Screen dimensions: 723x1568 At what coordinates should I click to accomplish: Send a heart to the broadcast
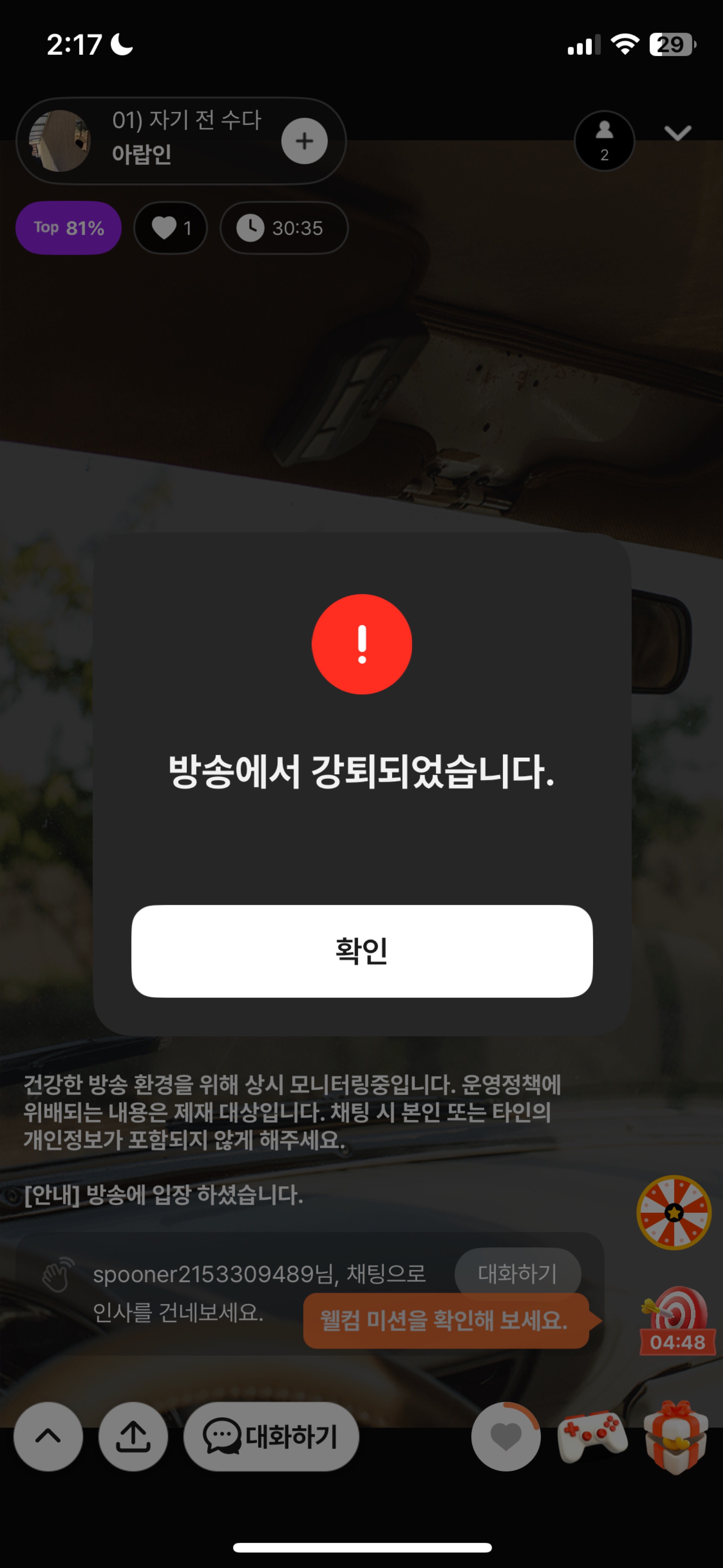[505, 1437]
